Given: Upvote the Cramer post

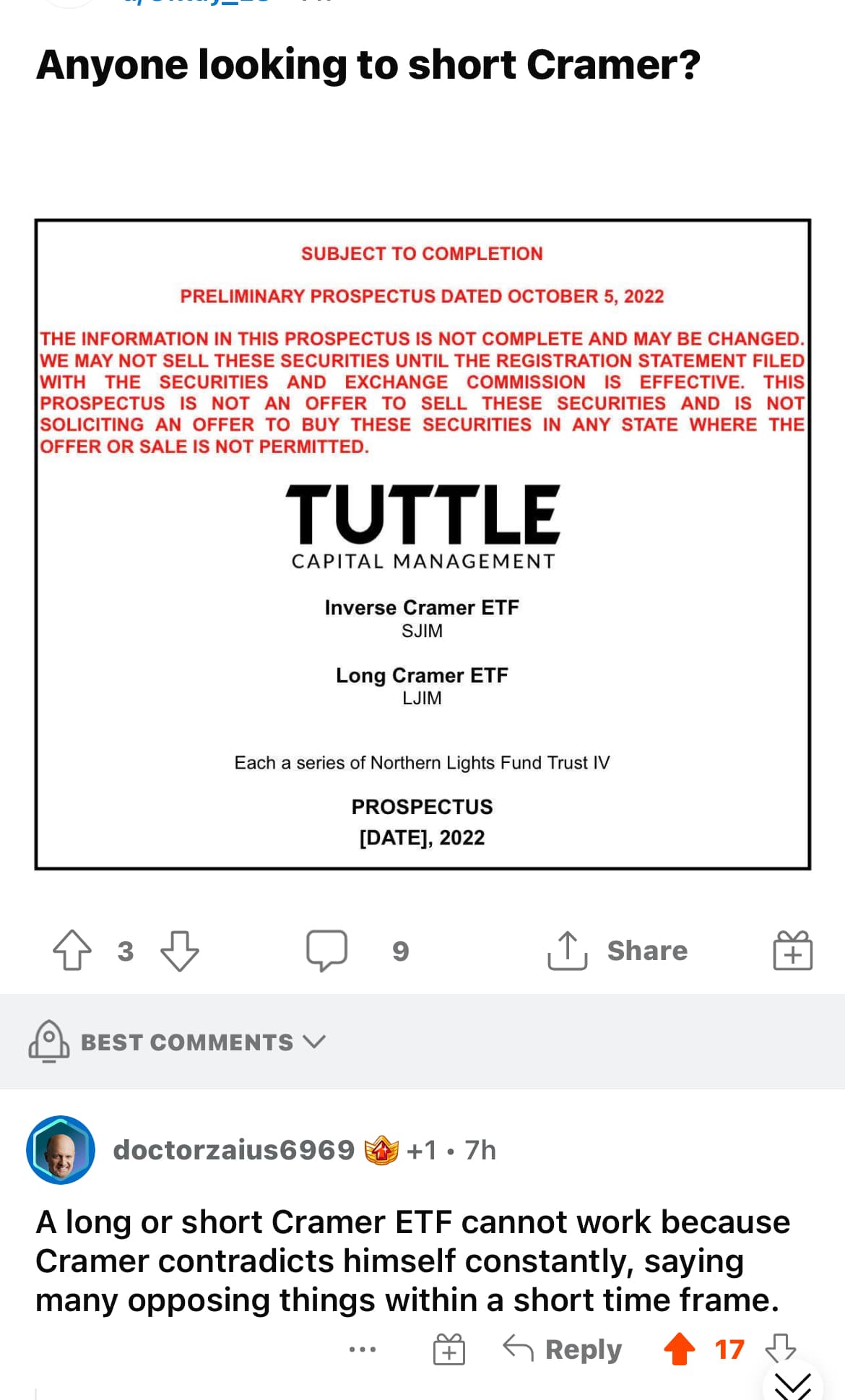Looking at the screenshot, I should pyautogui.click(x=72, y=950).
